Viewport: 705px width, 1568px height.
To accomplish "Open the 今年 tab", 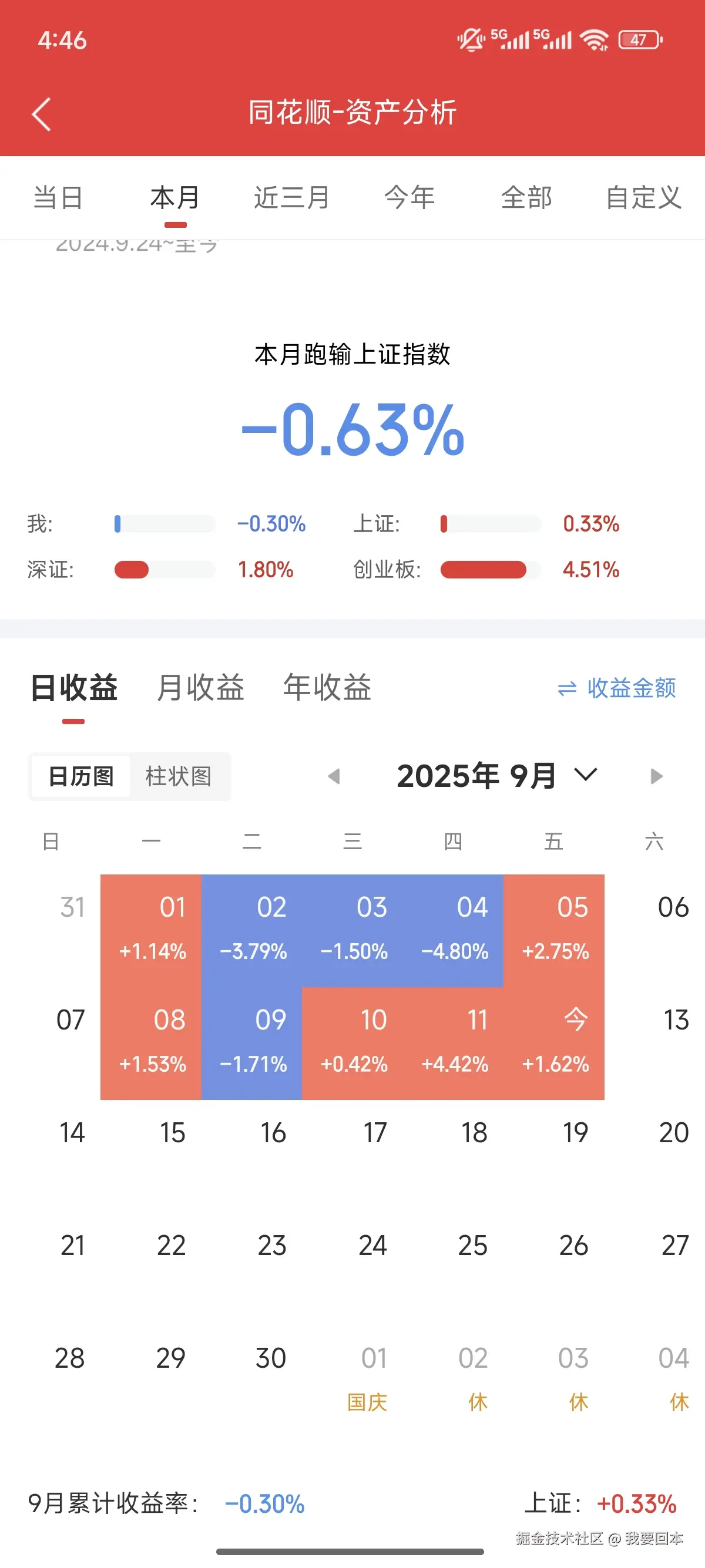I will tap(409, 198).
